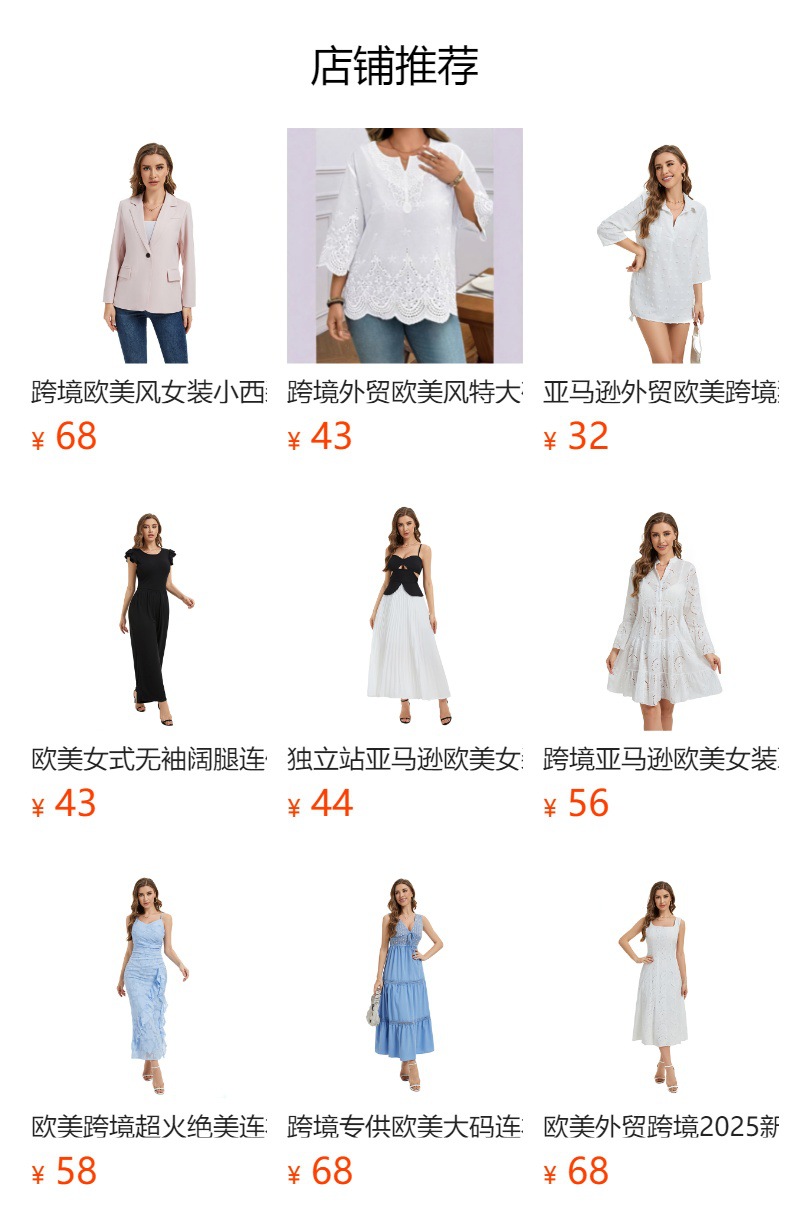Screen dimensions: 790x1230
Task: Open the ¥32 white shirt dress listing
Action: pos(661,291)
